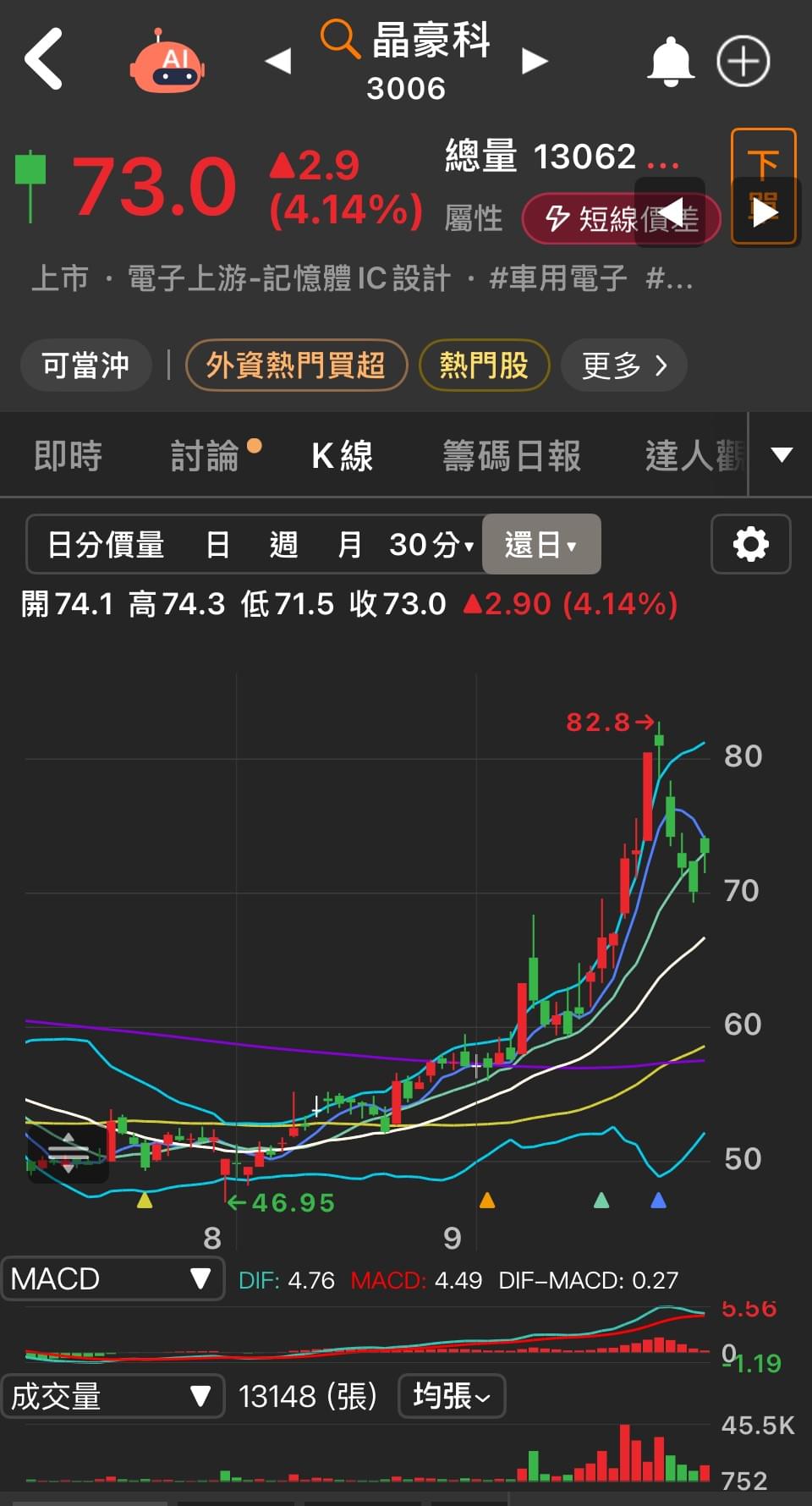Switch to the 討論 tab

click(x=205, y=456)
